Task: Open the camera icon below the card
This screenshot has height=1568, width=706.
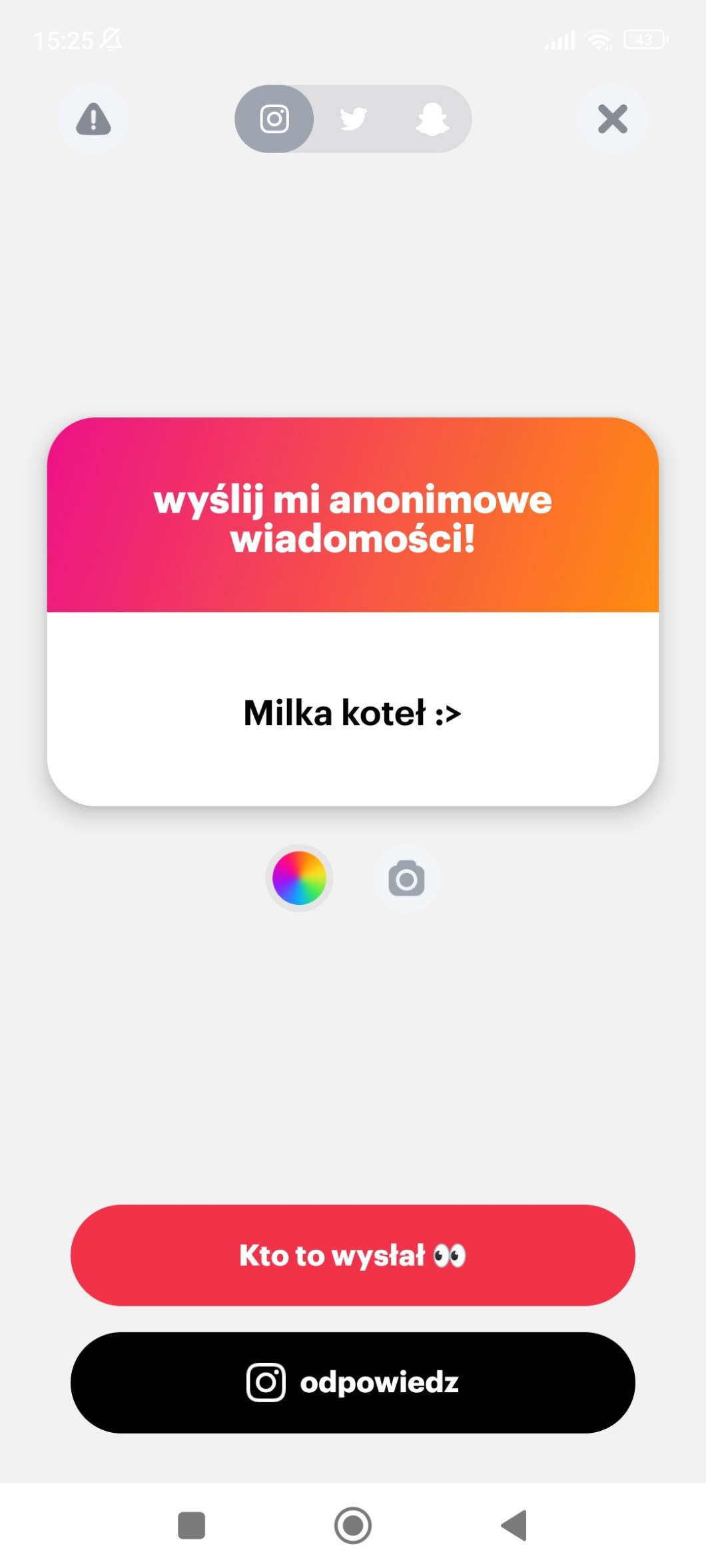Action: (x=406, y=879)
